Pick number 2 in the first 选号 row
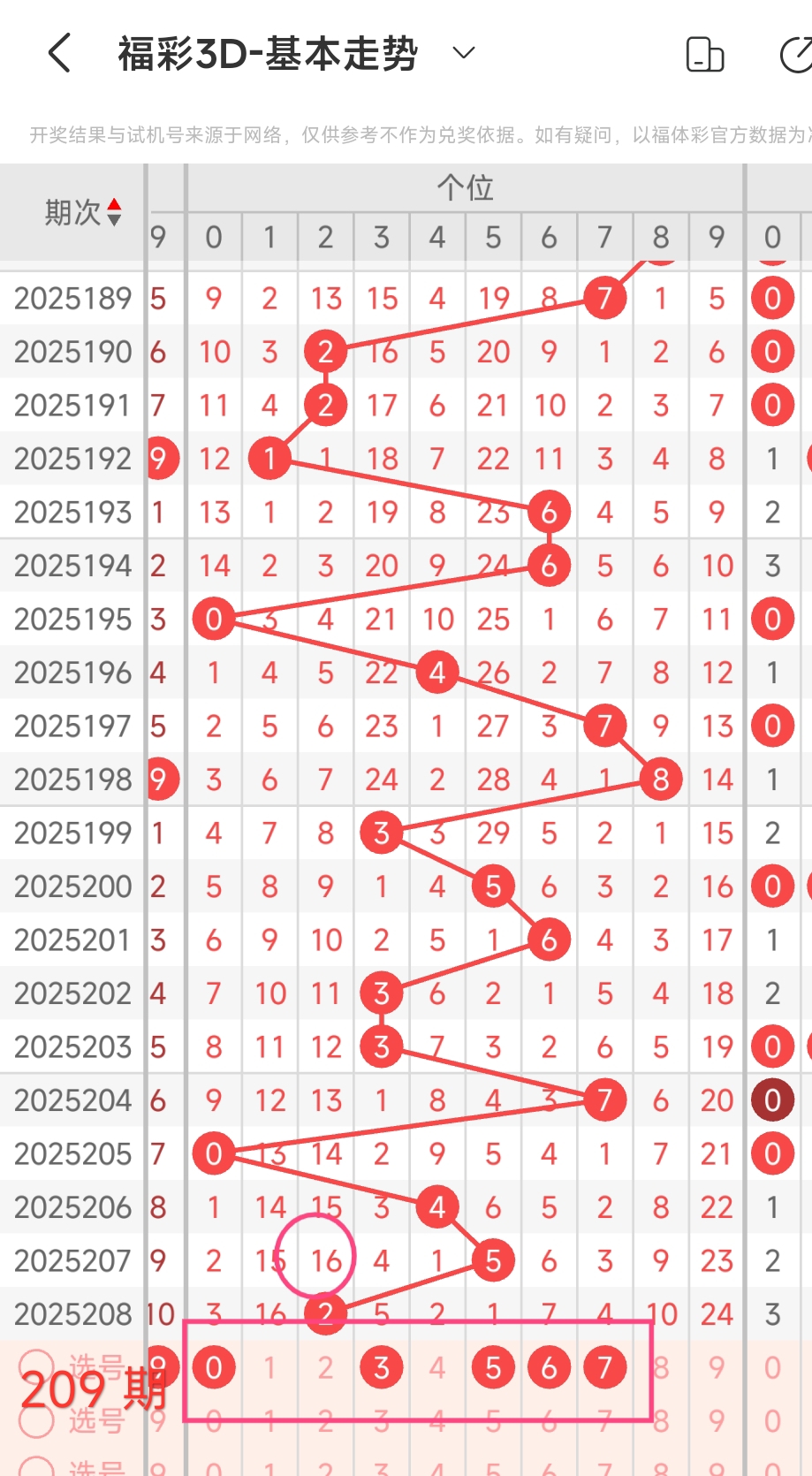Viewport: 812px width, 1476px height. point(325,1367)
